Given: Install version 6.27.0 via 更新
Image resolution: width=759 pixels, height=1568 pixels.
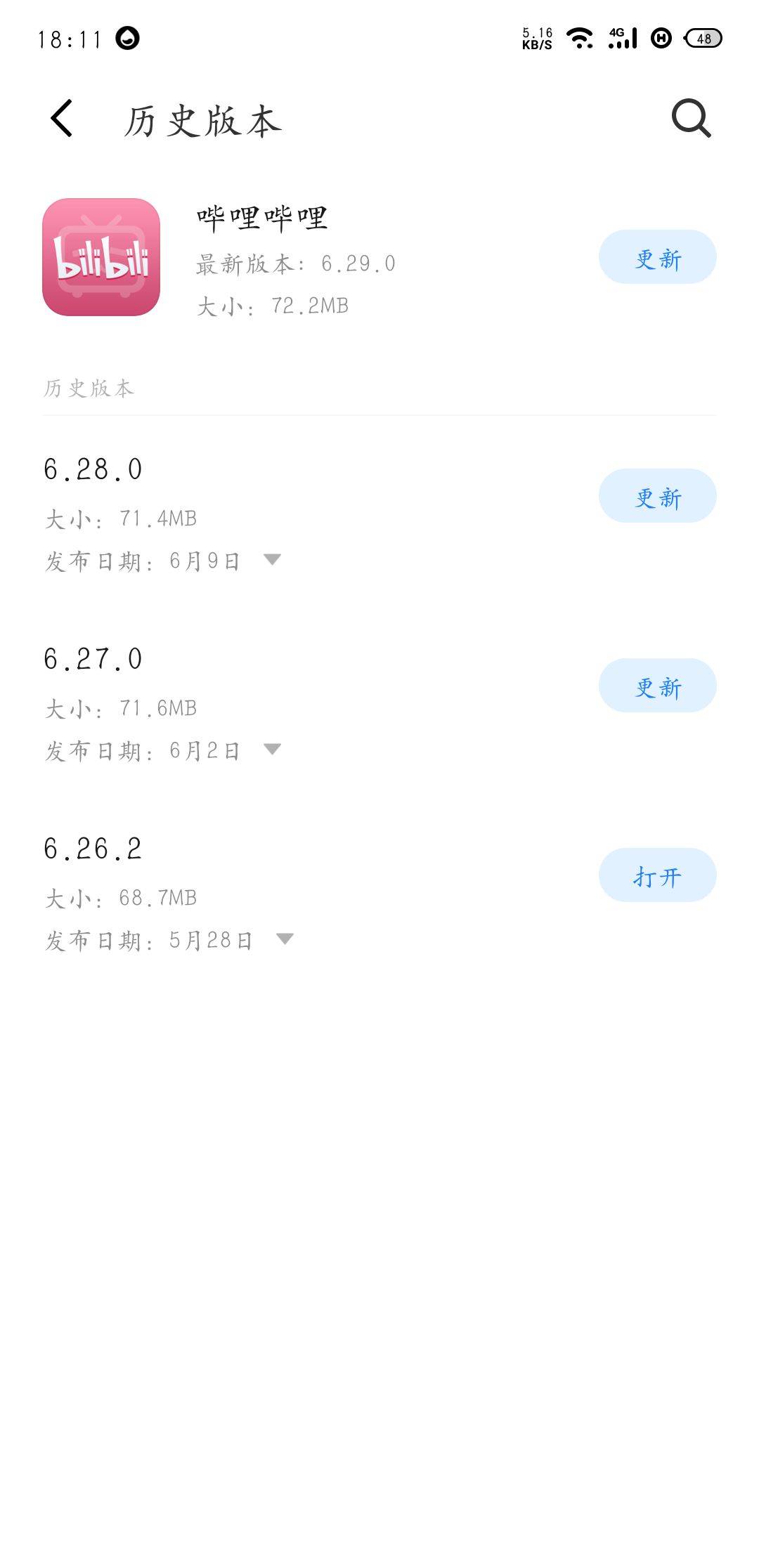Looking at the screenshot, I should 657,686.
